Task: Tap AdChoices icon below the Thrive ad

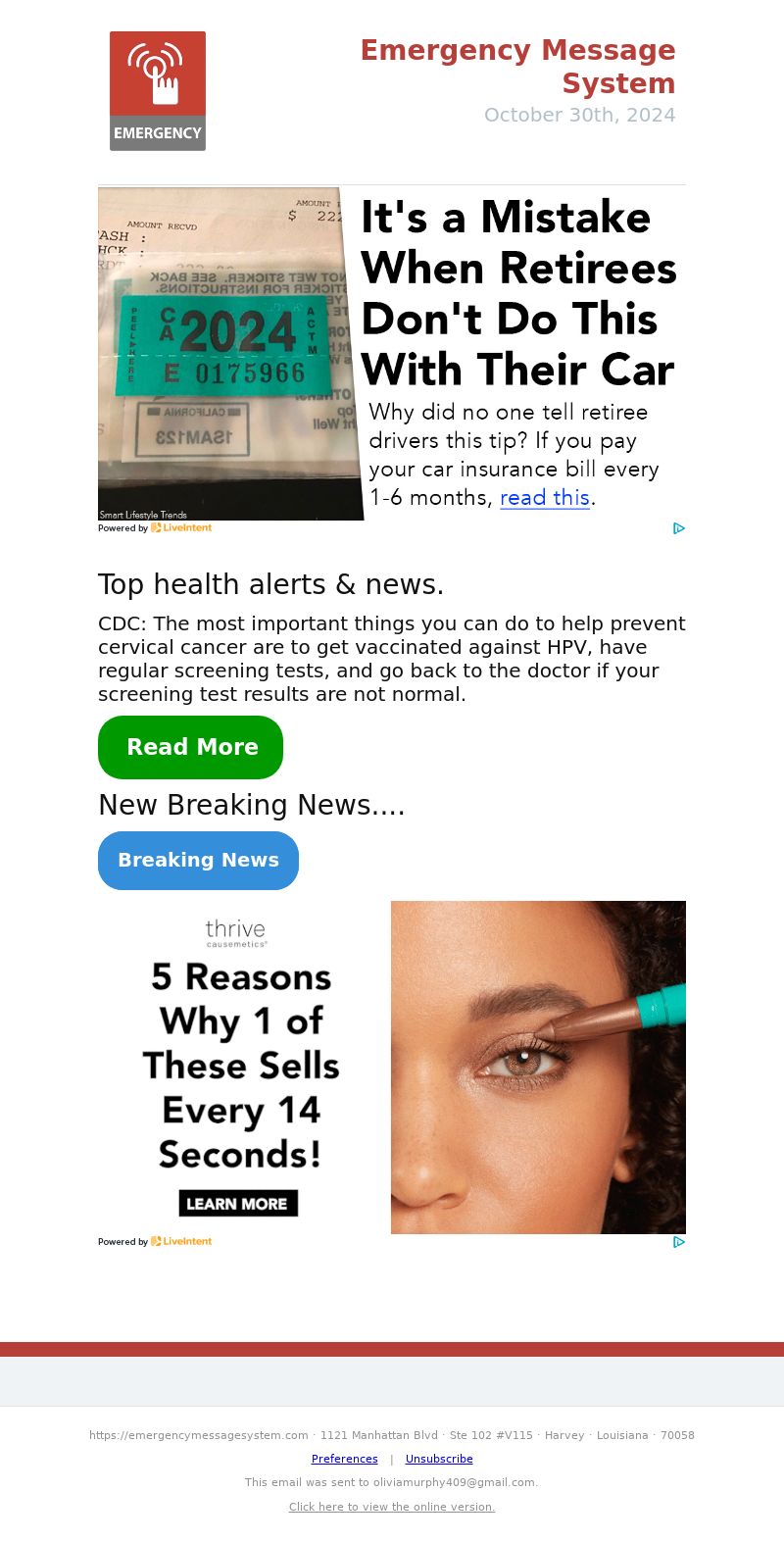Action: 678,1242
